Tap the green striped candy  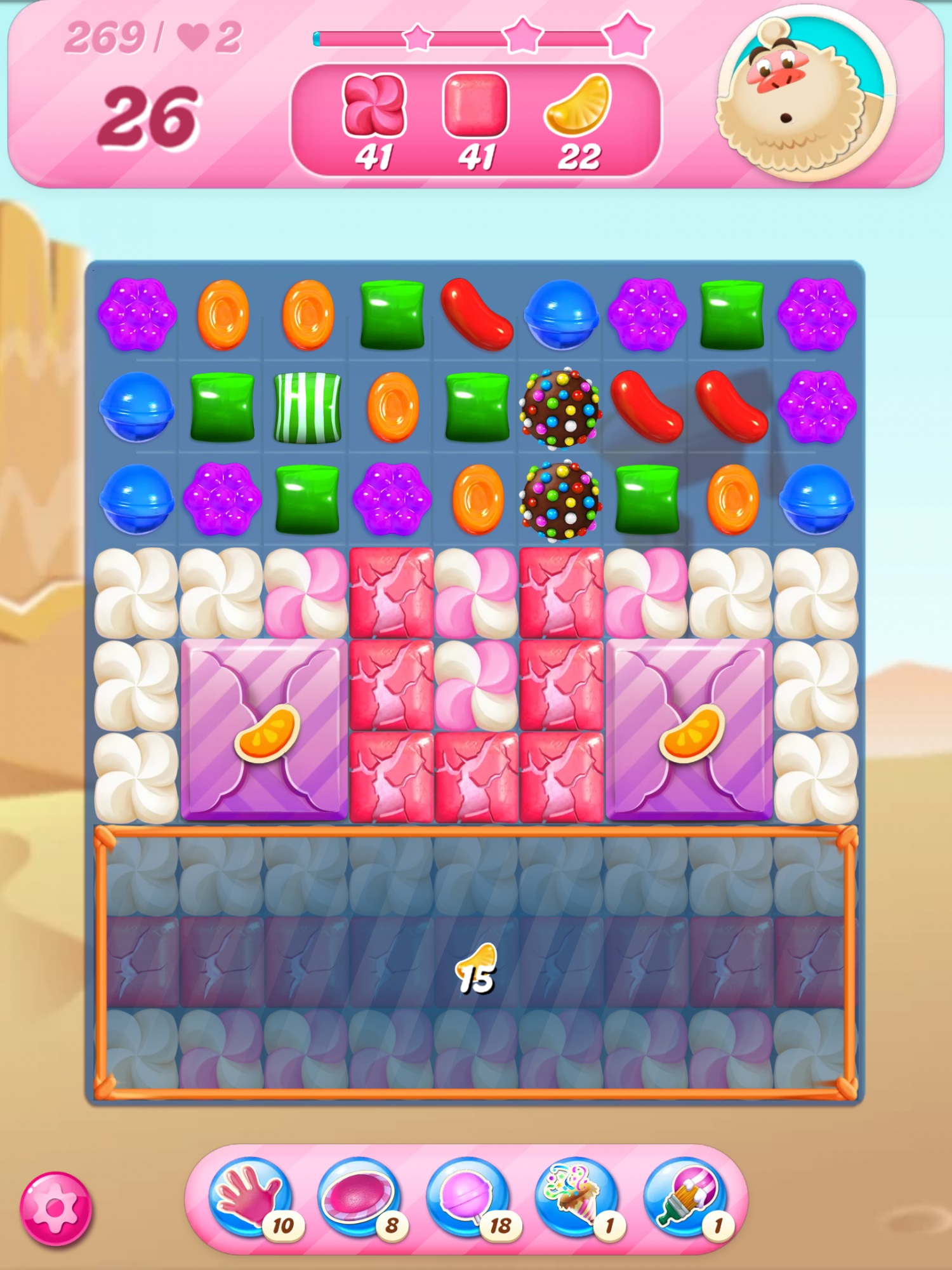pos(308,408)
